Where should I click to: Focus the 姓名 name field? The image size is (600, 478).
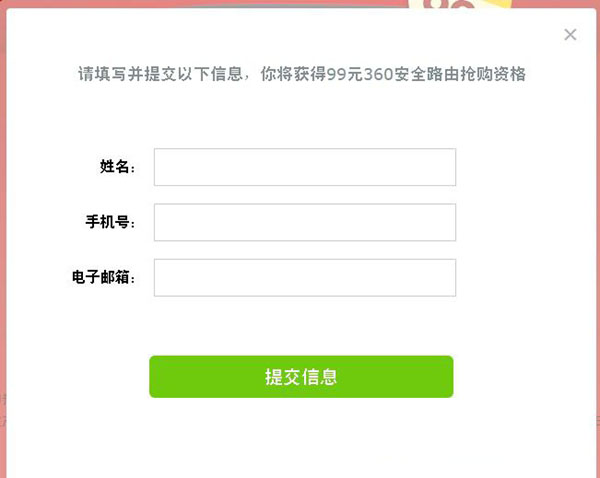click(304, 167)
